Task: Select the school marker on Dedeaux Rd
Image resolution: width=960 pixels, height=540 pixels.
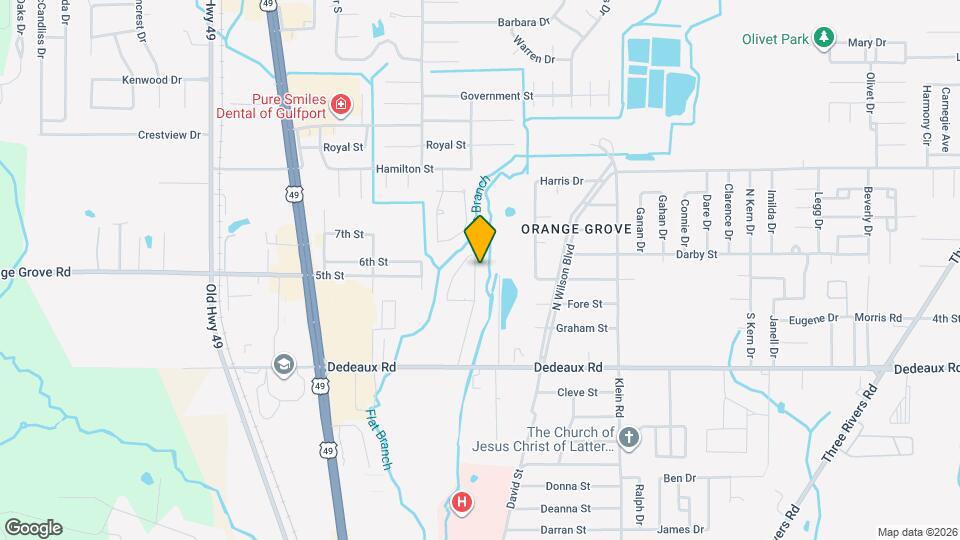Action: click(284, 366)
